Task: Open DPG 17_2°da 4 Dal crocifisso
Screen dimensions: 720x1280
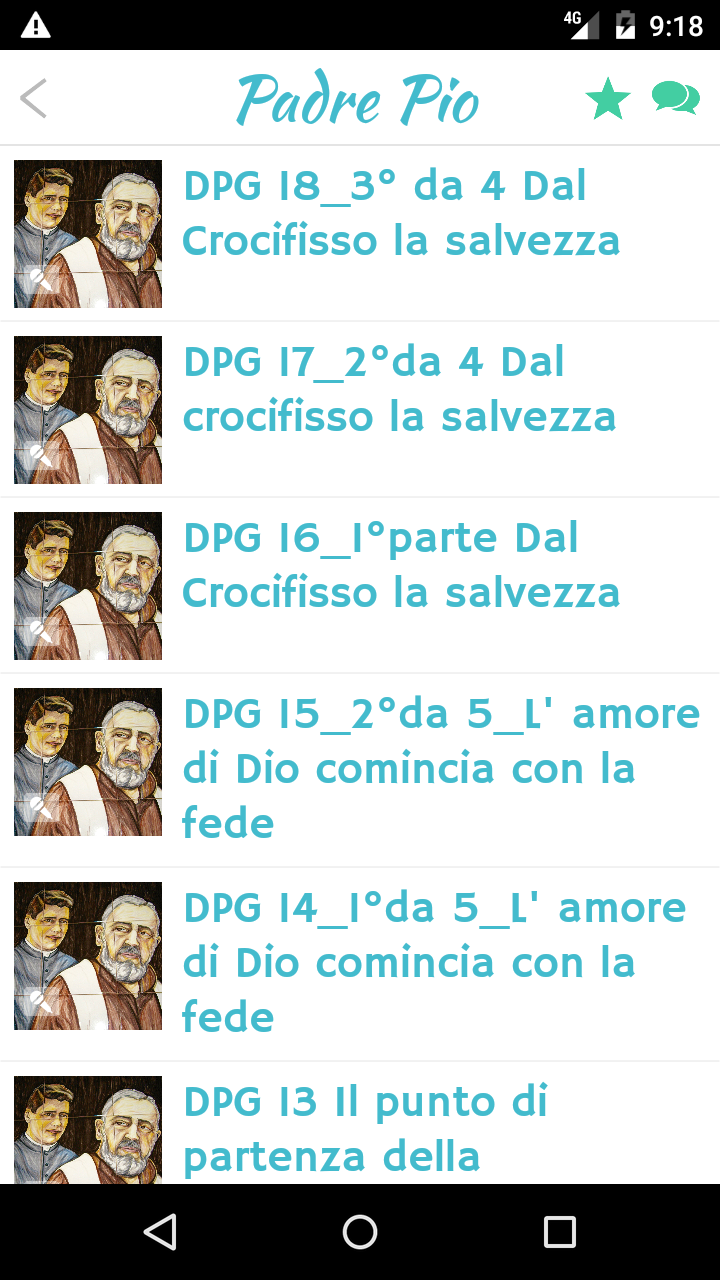Action: 400,390
